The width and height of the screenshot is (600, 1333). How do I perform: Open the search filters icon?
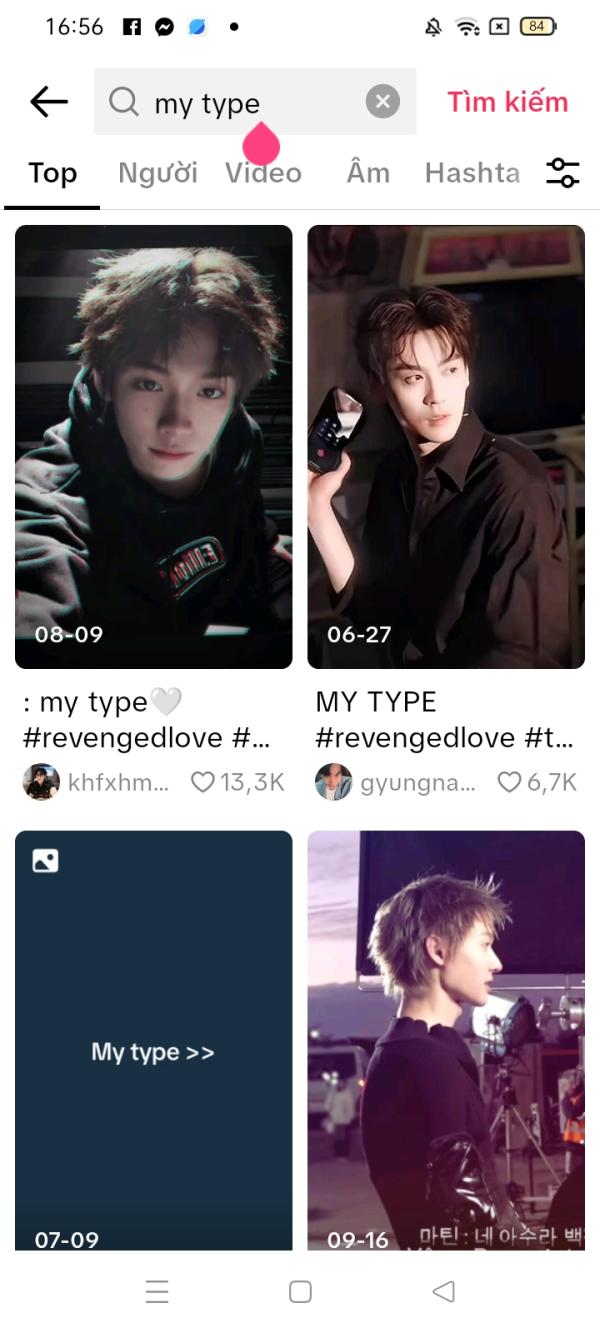[562, 173]
